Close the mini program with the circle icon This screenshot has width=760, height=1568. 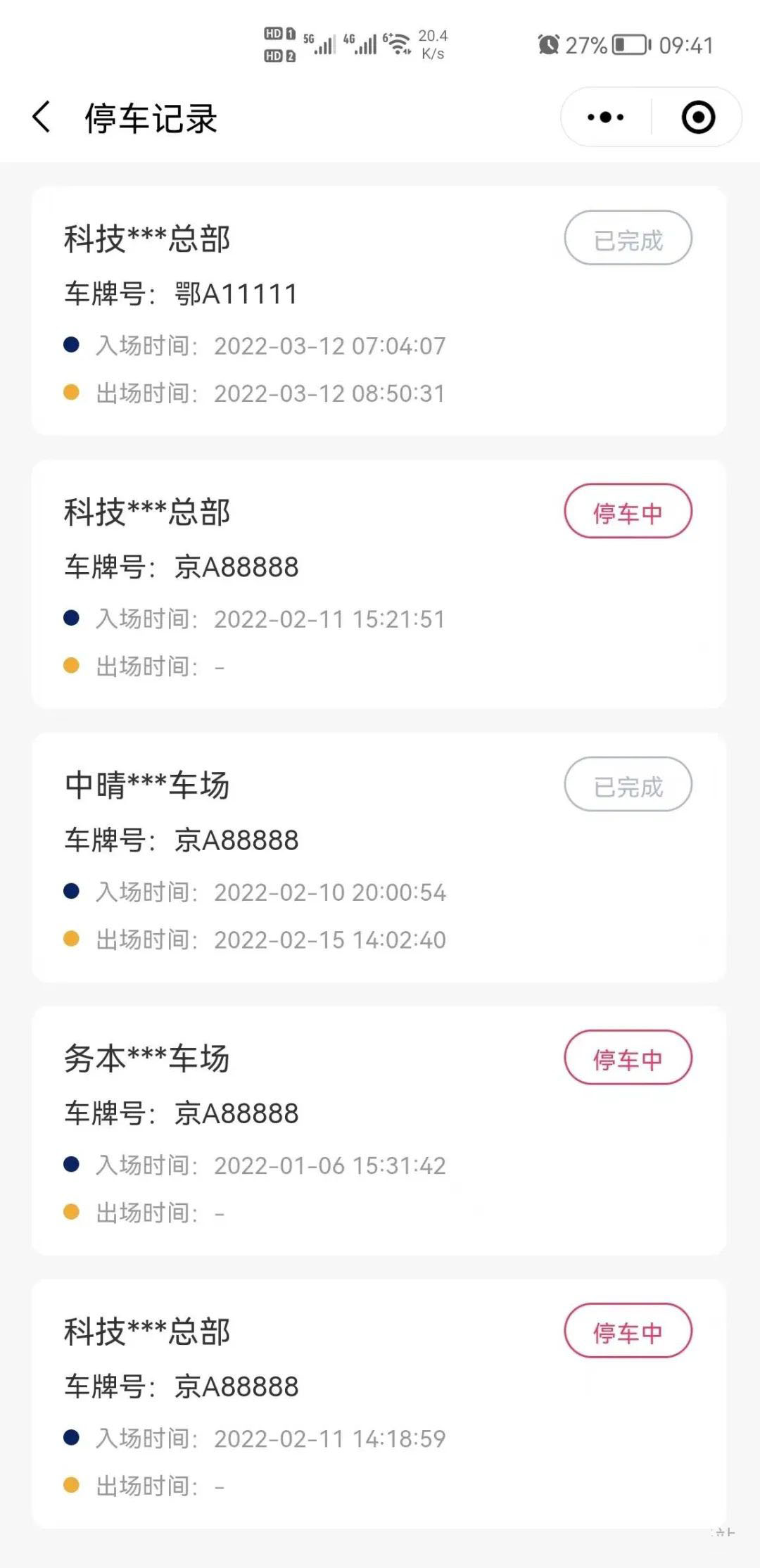[x=698, y=118]
